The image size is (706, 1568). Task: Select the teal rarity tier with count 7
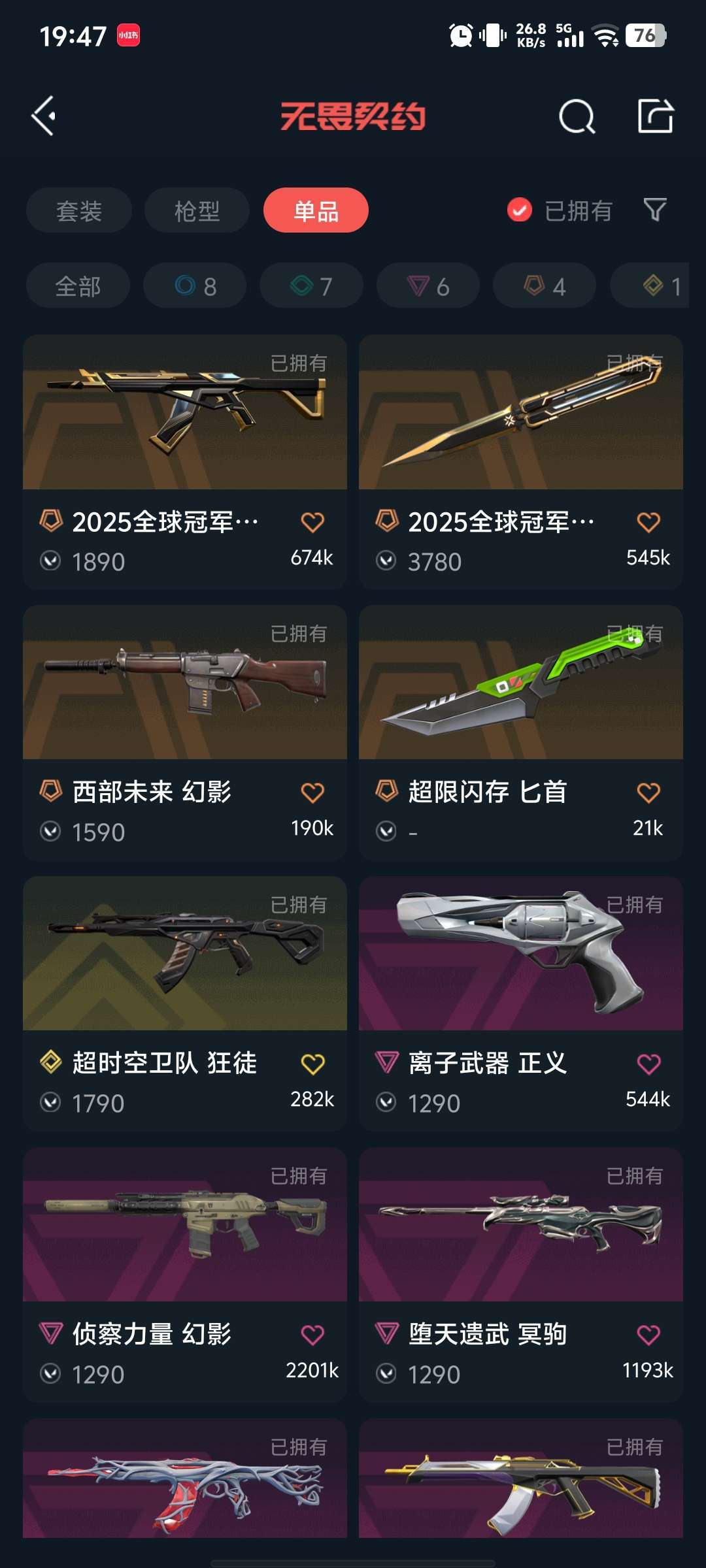click(x=311, y=286)
